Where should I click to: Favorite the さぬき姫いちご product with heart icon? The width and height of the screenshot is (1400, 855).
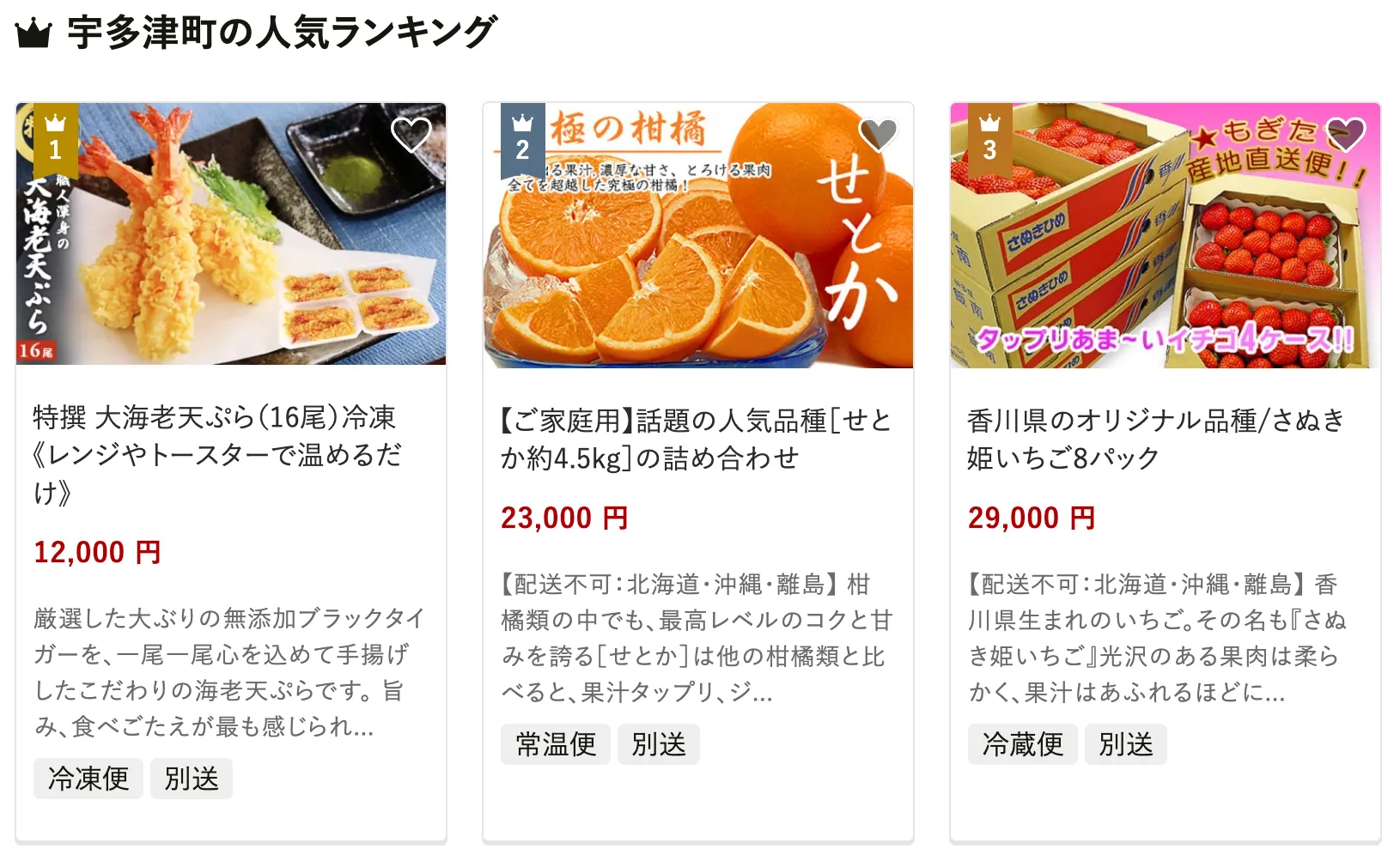[1345, 134]
